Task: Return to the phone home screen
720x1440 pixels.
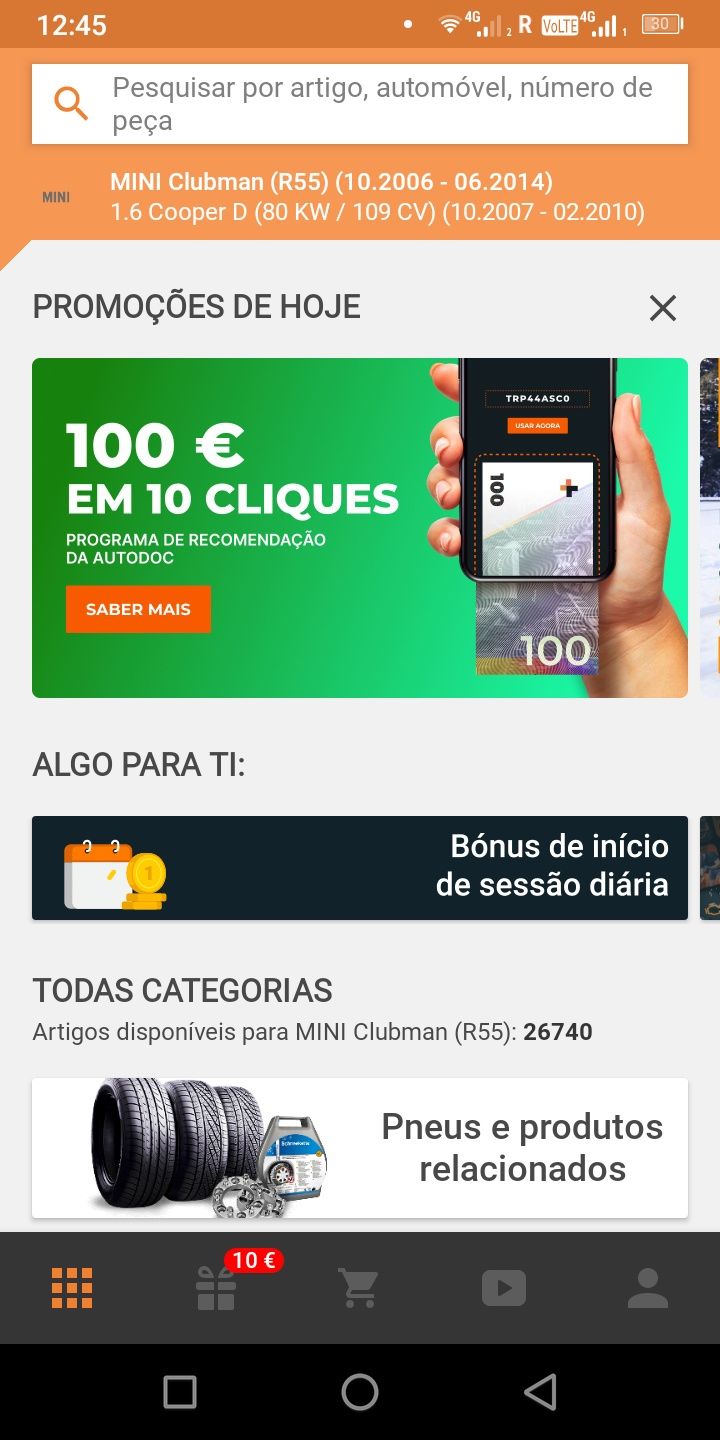Action: click(360, 1392)
